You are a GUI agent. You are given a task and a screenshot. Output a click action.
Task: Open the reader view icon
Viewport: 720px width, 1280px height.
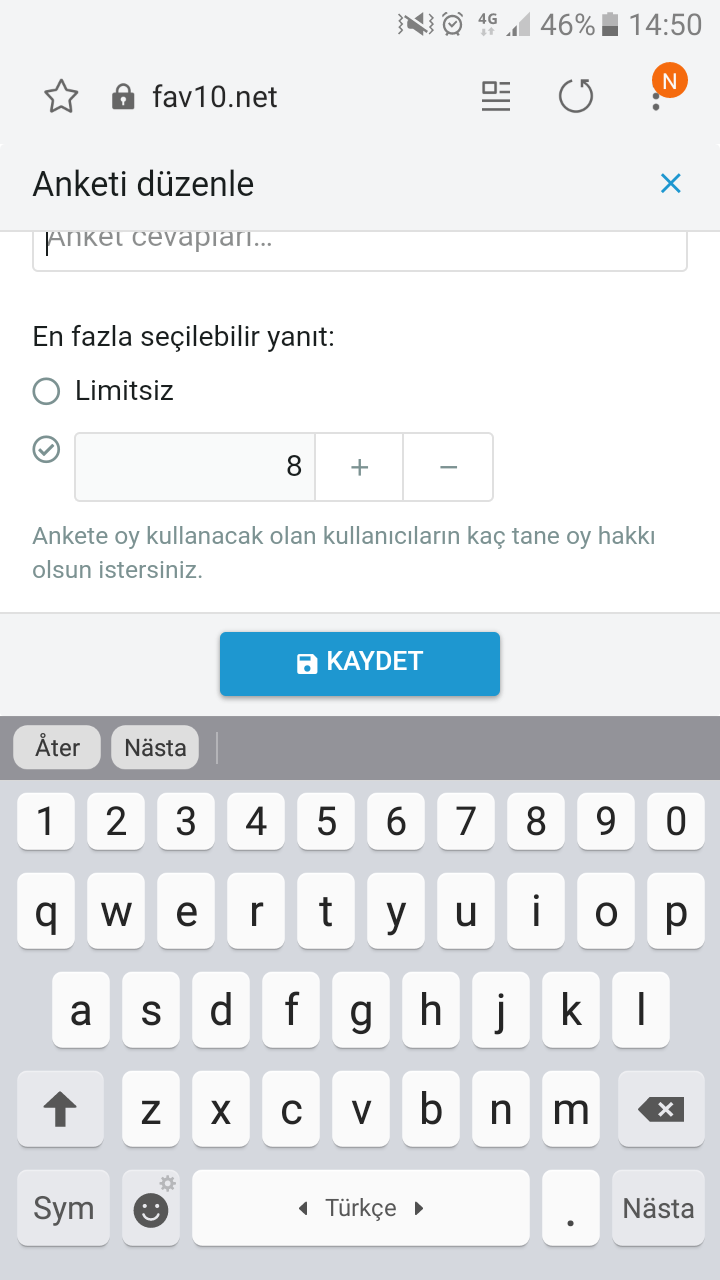(496, 97)
